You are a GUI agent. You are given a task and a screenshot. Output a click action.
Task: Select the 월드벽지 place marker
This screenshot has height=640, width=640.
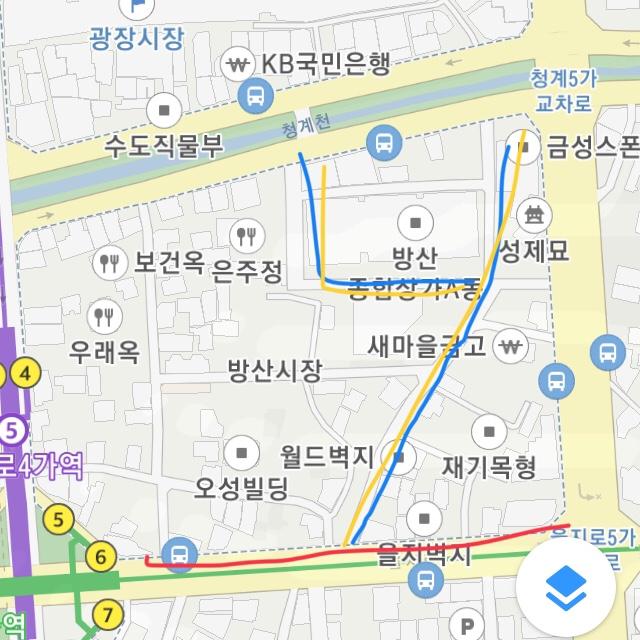(399, 457)
